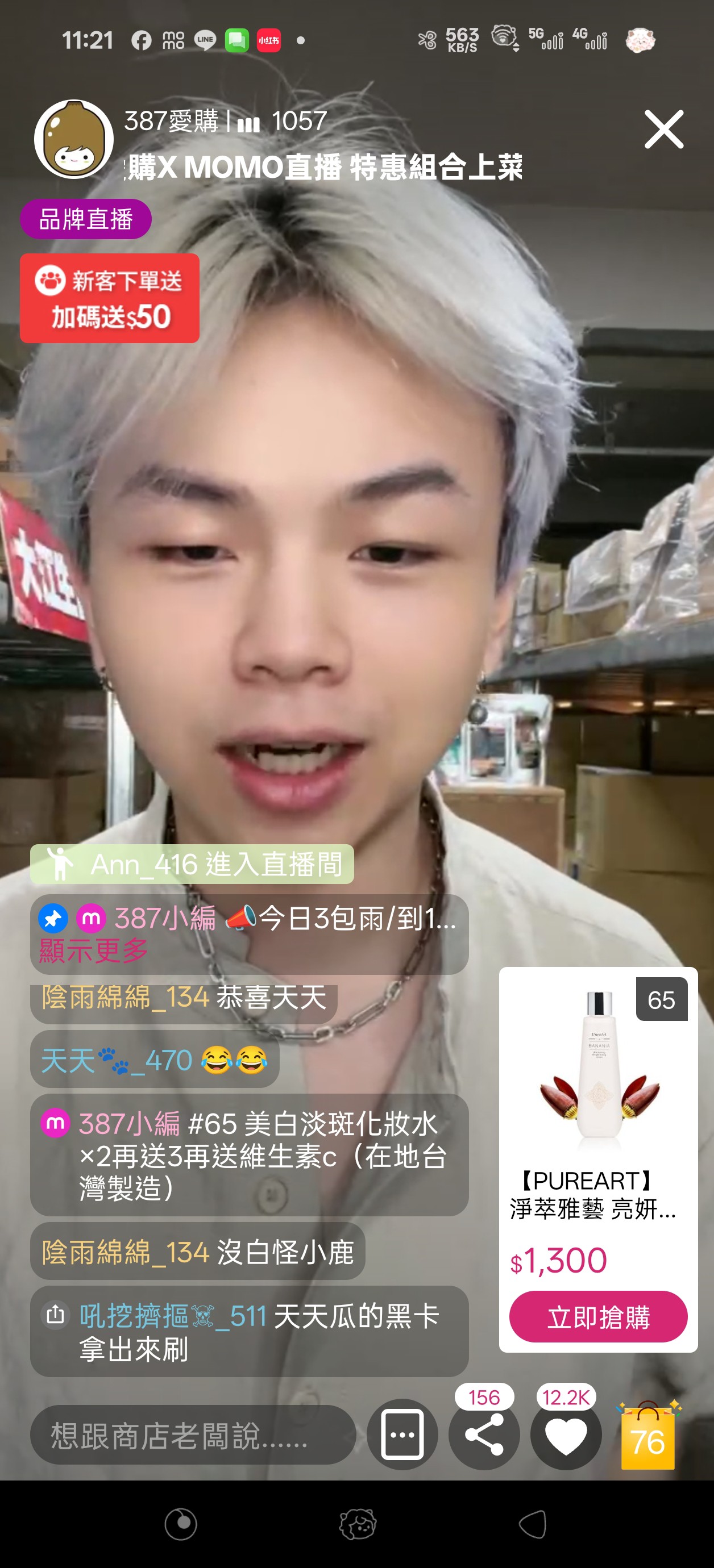Open the 387愛購 host avatar
This screenshot has width=714, height=1568.
[74, 139]
